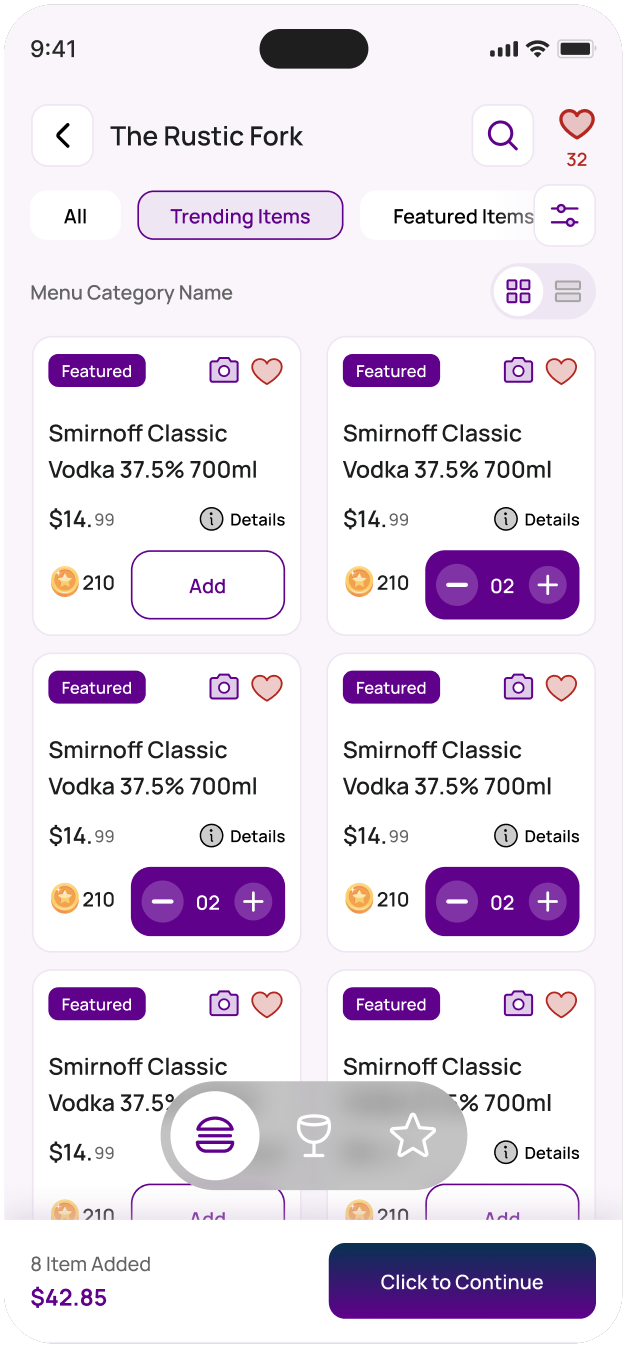Switch to Trending Items chip
The height and width of the screenshot is (1346, 628).
pyautogui.click(x=240, y=216)
